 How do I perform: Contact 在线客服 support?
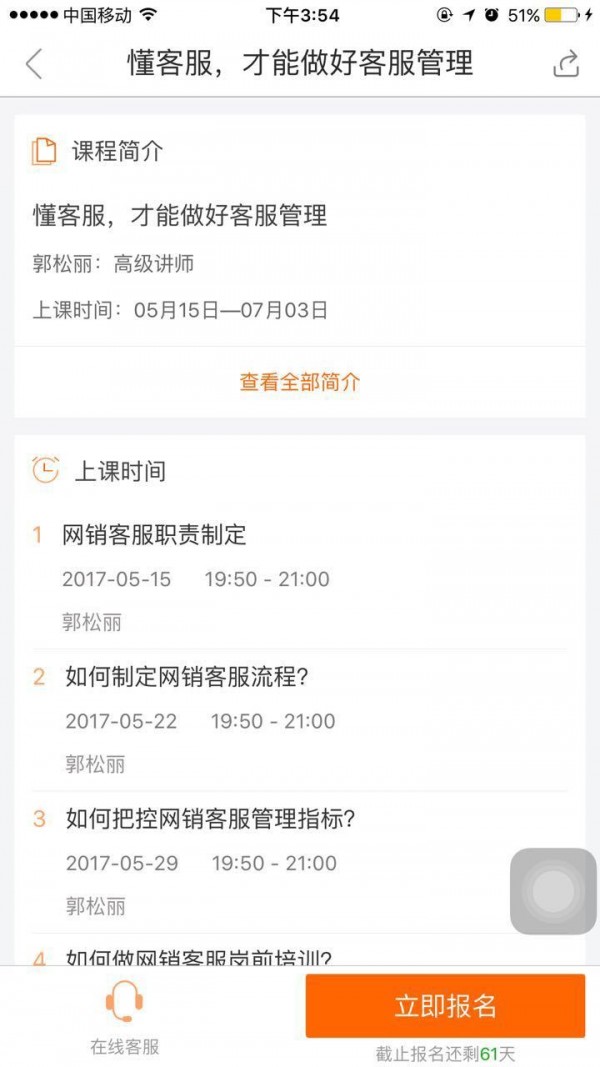click(124, 1017)
